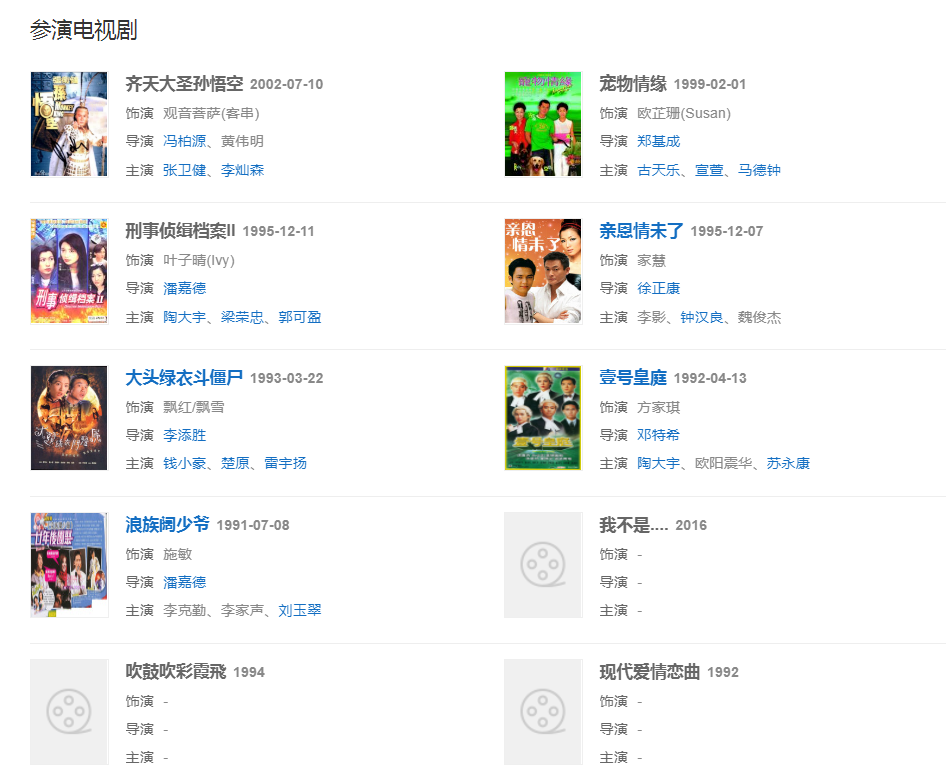
Task: Open actor 刘玉翠's profile link
Action: pyautogui.click(x=300, y=611)
